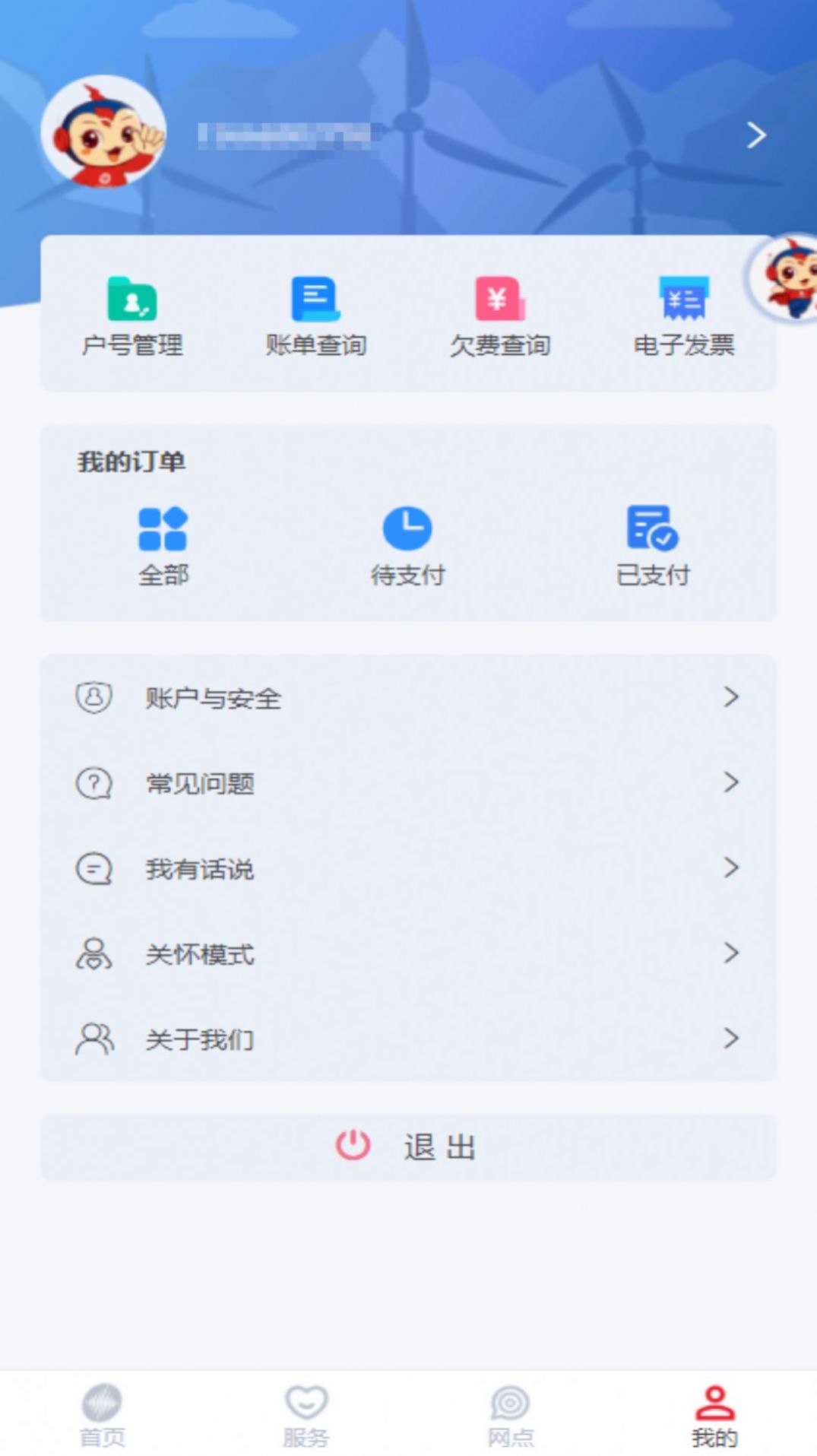Open the power-off logout icon

click(353, 1144)
